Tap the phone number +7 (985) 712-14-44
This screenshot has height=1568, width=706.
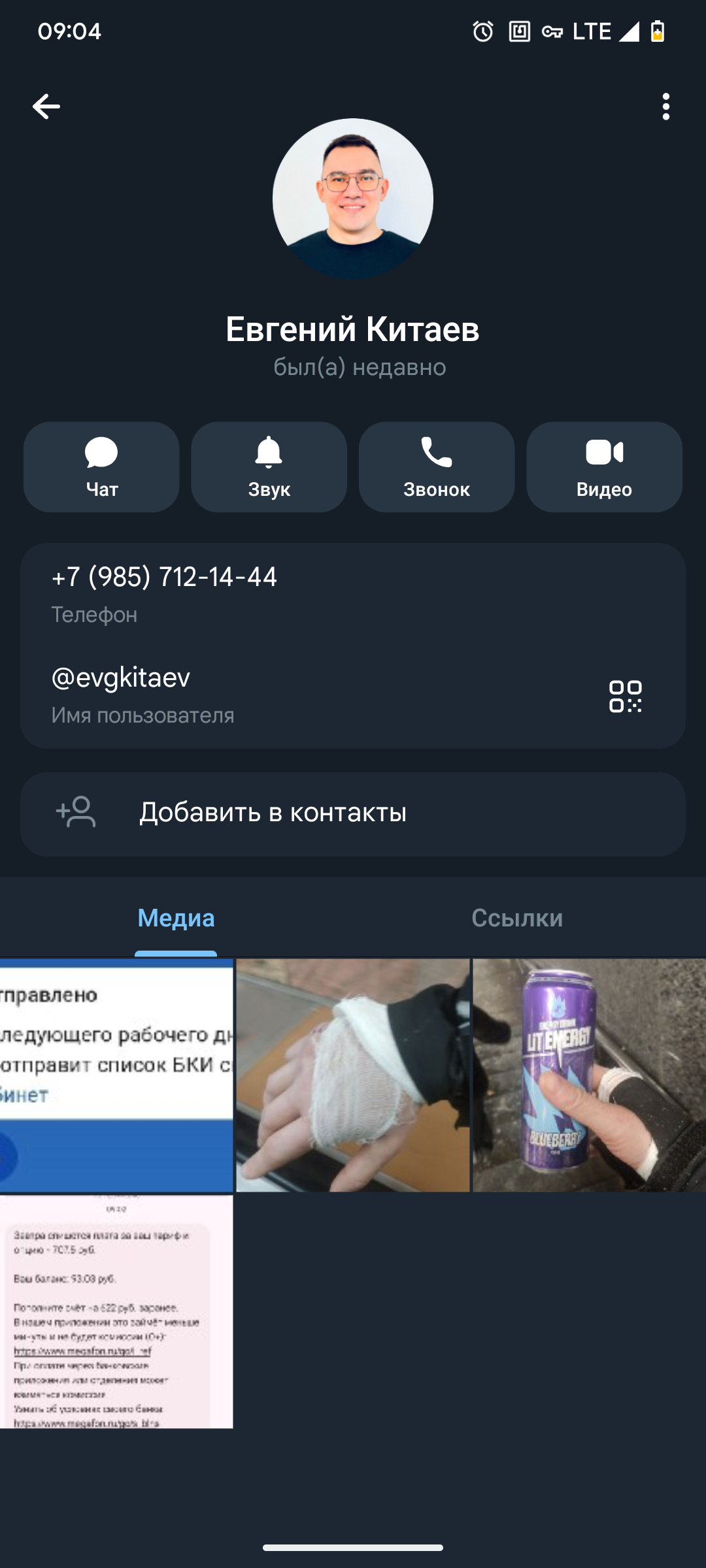(x=165, y=578)
